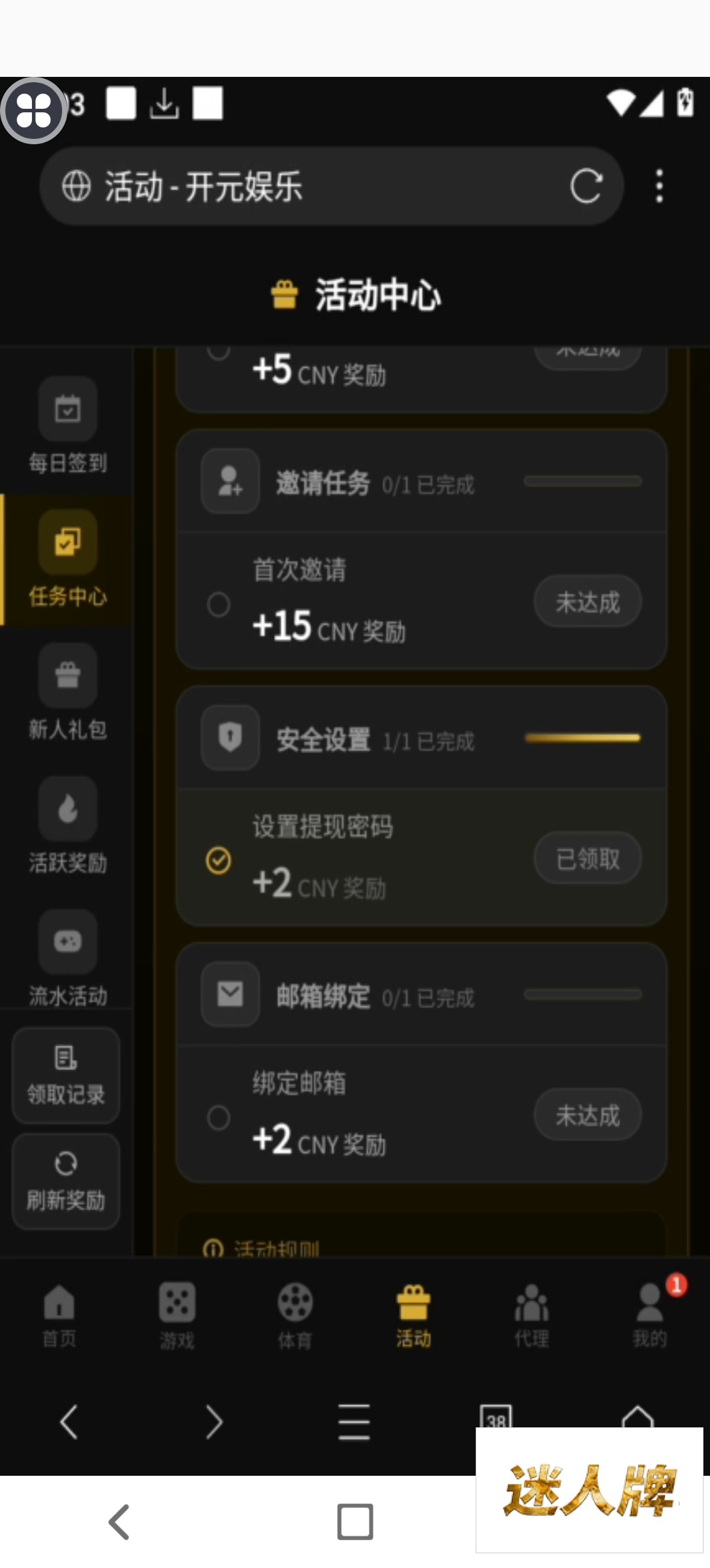Go to 首页 tab
The image size is (710, 1568).
pyautogui.click(x=59, y=1316)
